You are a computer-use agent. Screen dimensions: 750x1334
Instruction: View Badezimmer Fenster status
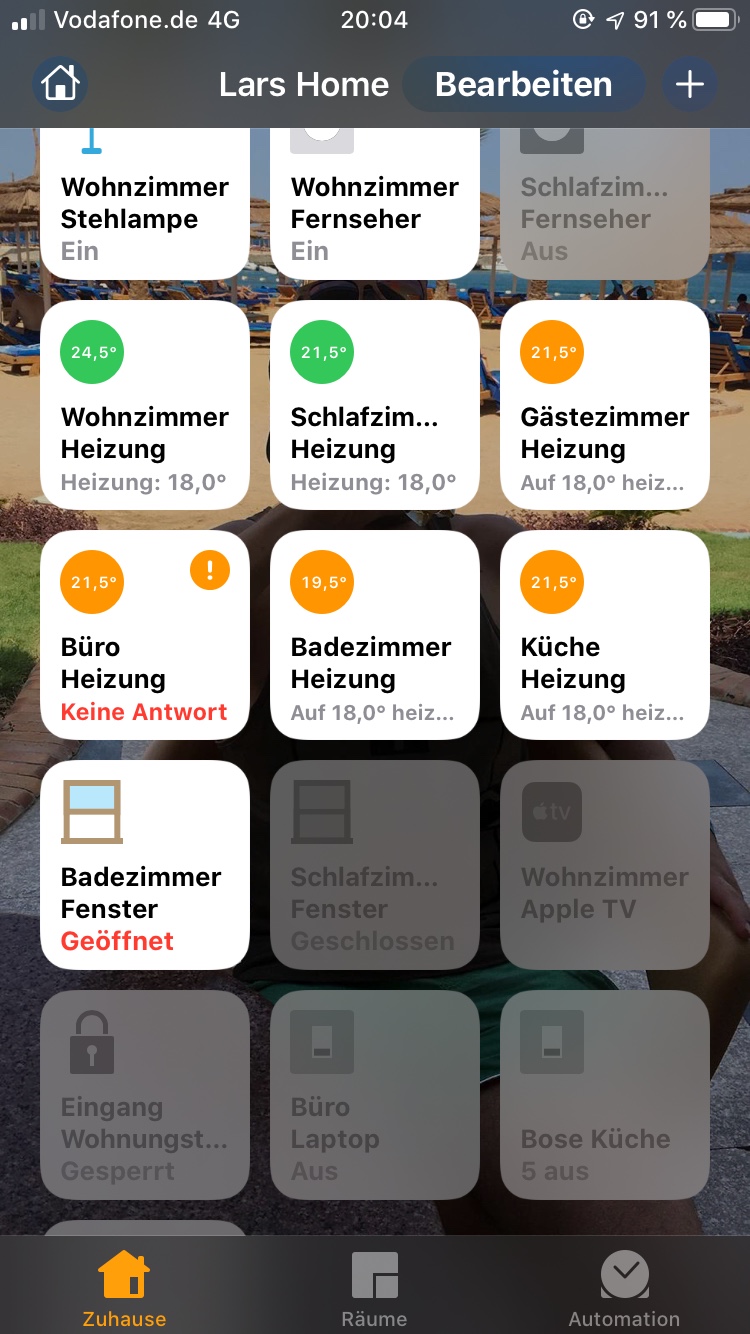coord(145,865)
